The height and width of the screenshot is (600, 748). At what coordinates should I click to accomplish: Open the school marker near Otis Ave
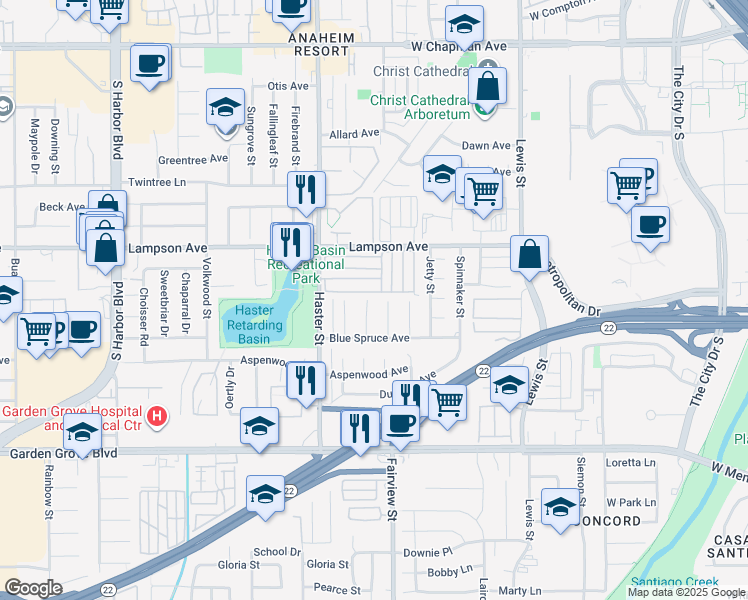pyautogui.click(x=226, y=106)
